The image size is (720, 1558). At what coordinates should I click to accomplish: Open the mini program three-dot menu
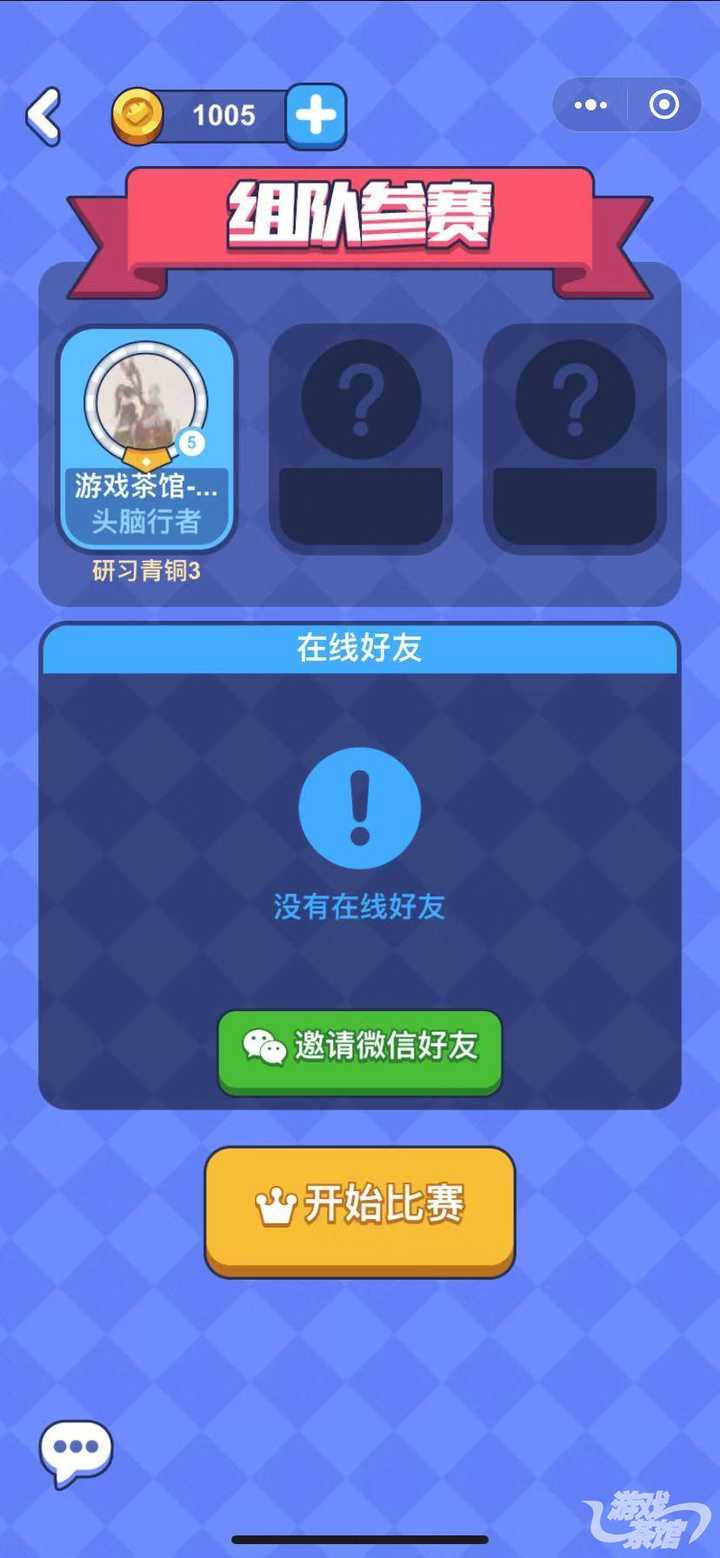pyautogui.click(x=591, y=105)
